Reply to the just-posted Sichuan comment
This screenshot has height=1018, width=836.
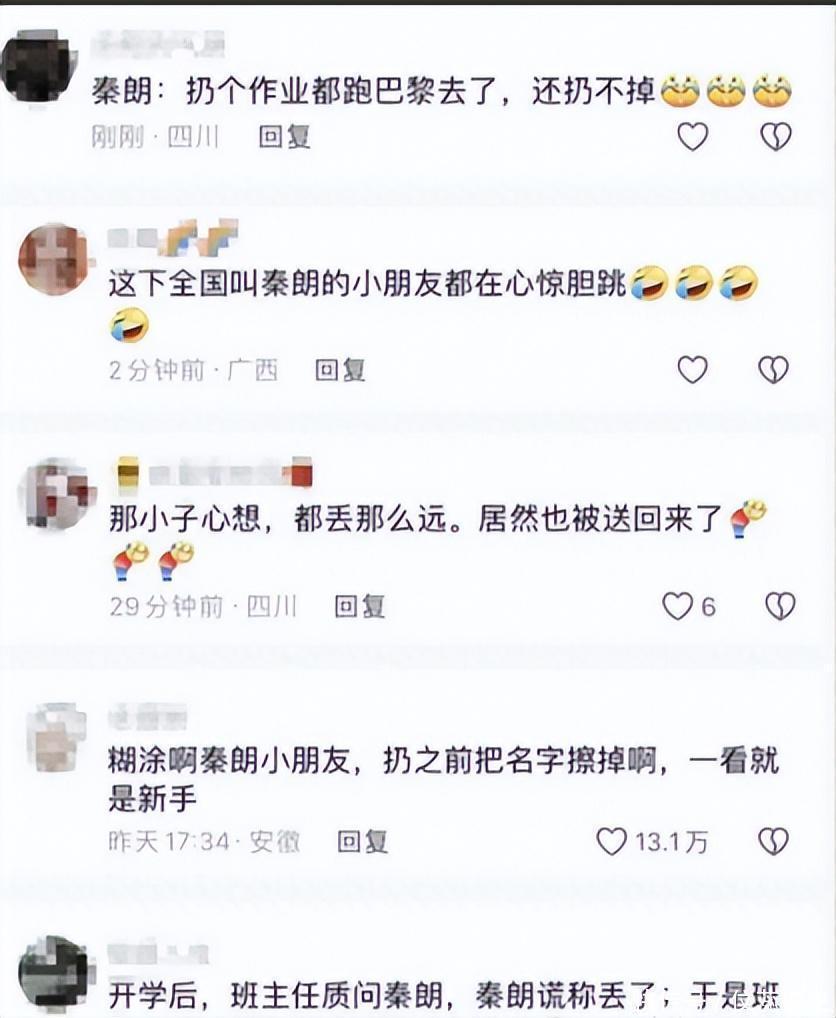(285, 137)
